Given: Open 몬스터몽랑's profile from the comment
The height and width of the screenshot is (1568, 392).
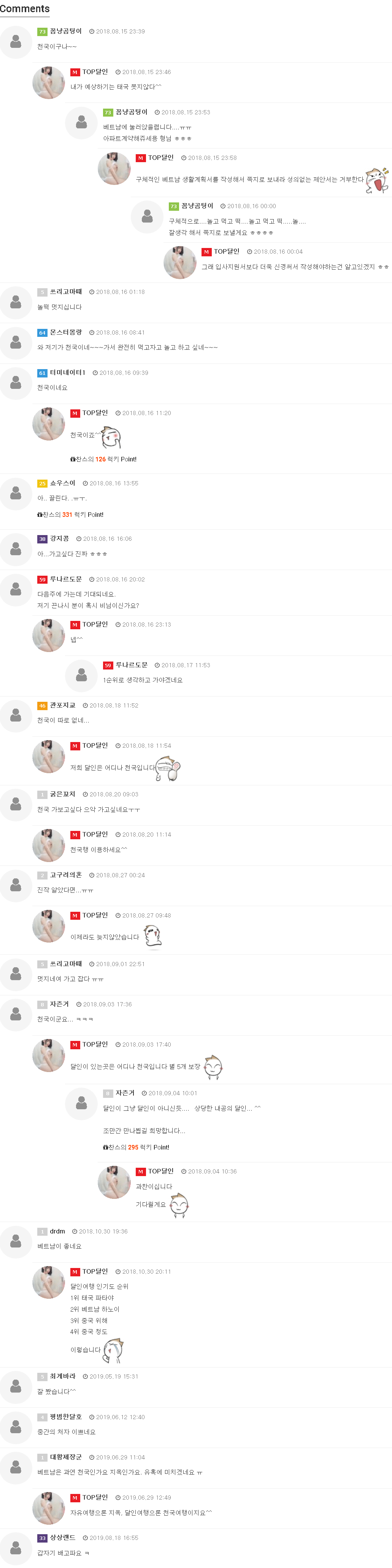Looking at the screenshot, I should click(x=66, y=332).
